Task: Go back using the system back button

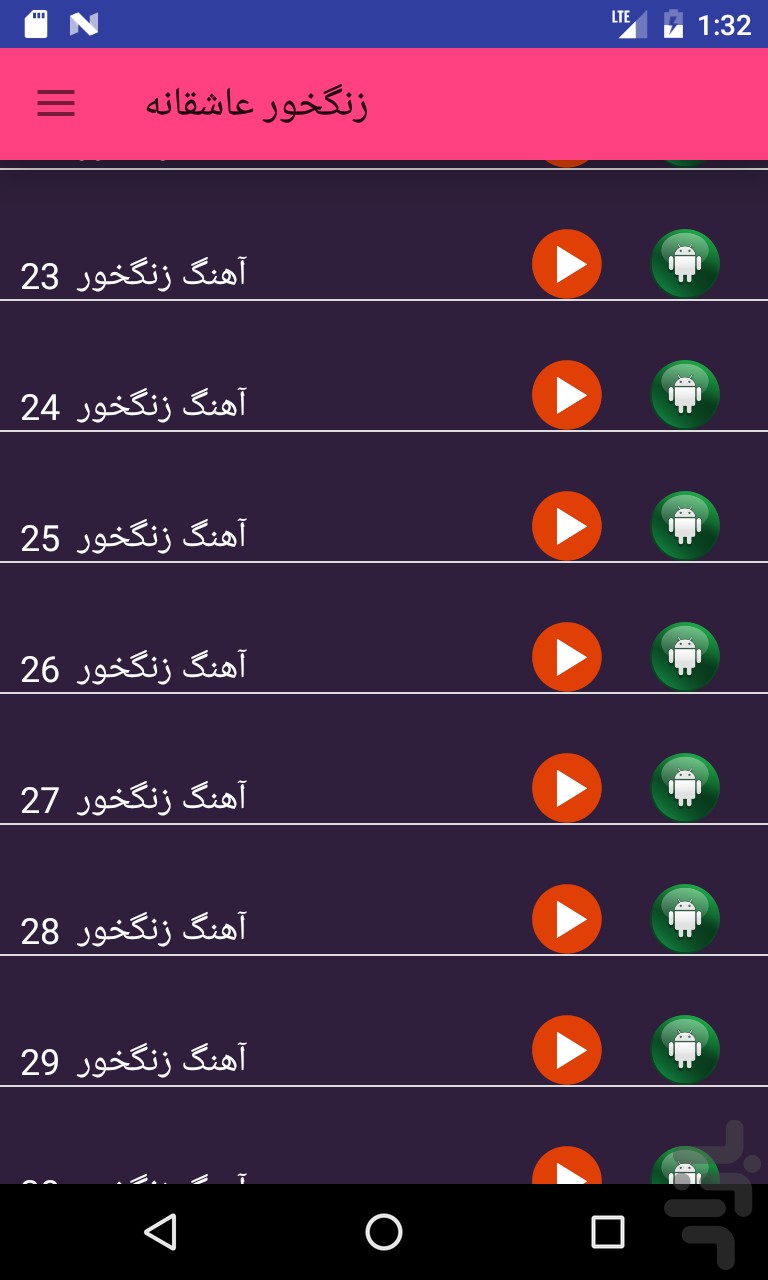Action: (x=160, y=1232)
